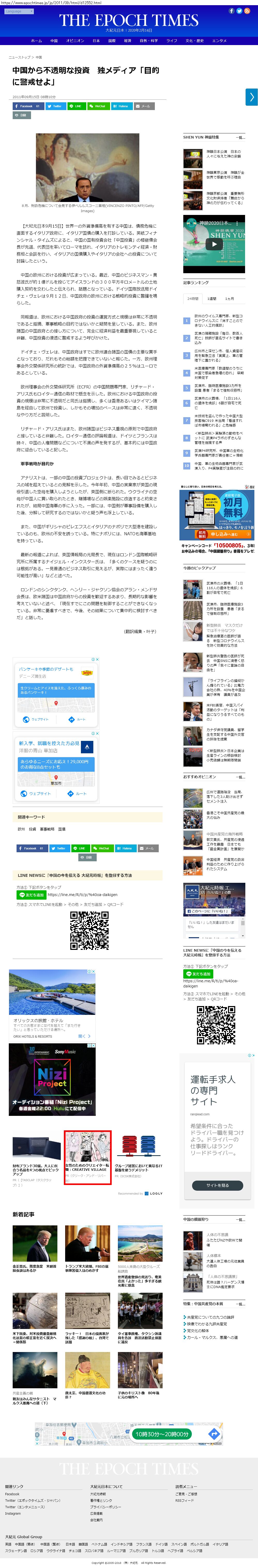Open the オピニオン section
This screenshot has width=258, height=1568.
pyautogui.click(x=75, y=41)
